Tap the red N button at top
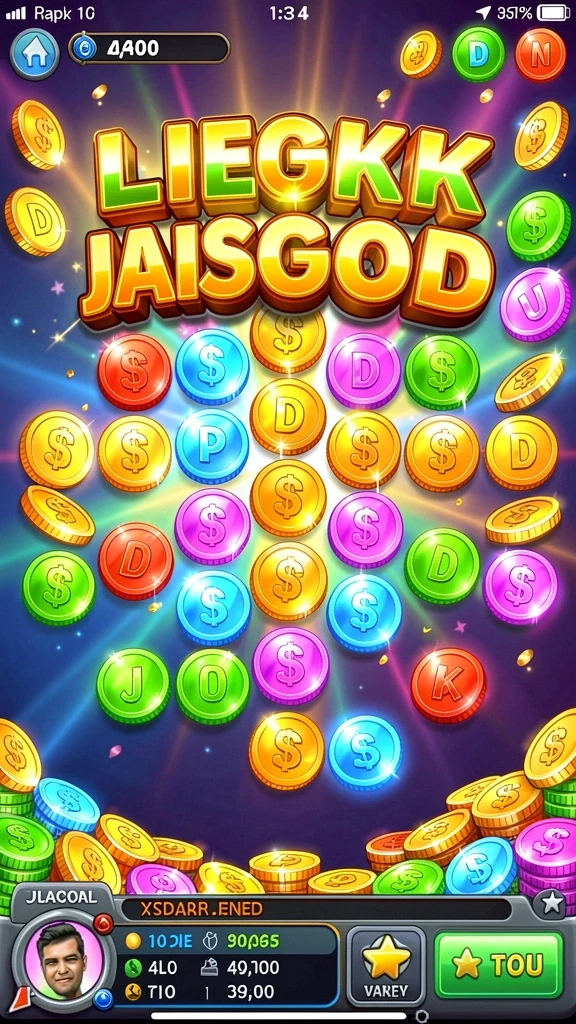This screenshot has height=1024, width=576. [x=540, y=54]
